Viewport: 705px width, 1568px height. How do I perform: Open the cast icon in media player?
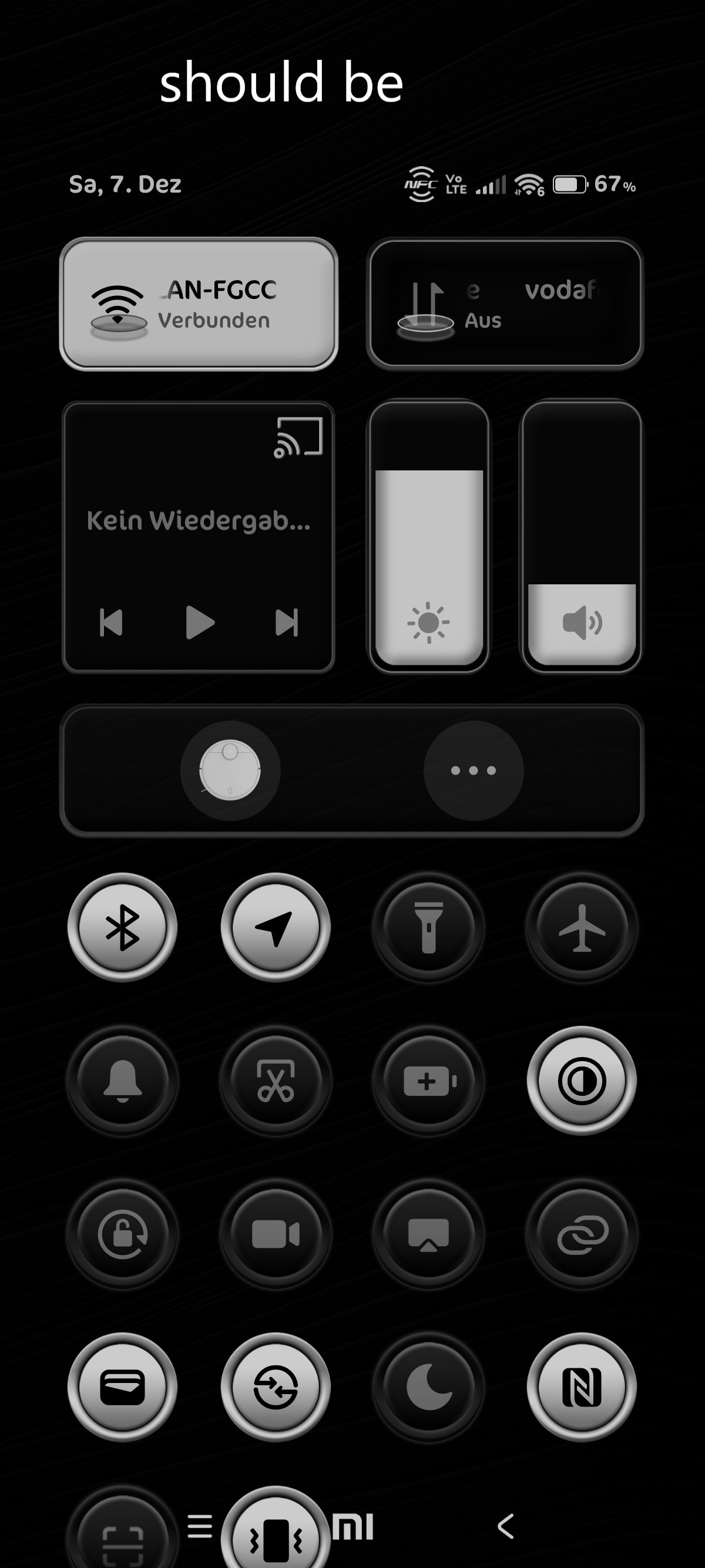pos(298,437)
